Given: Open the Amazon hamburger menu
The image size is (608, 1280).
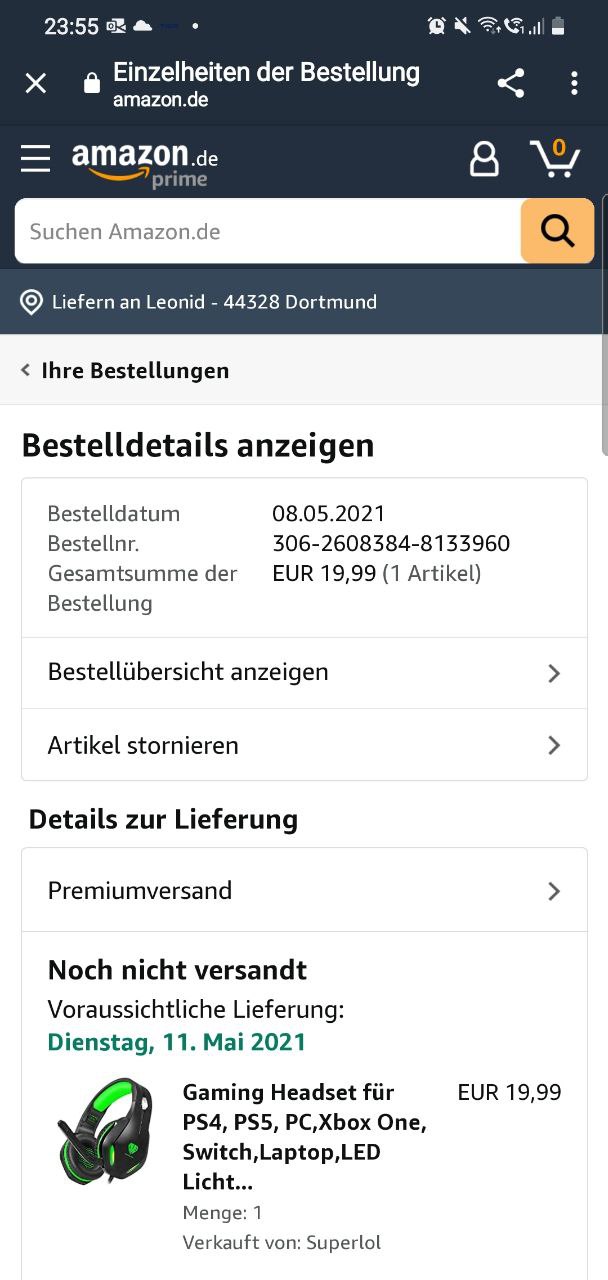Looking at the screenshot, I should pos(35,158).
